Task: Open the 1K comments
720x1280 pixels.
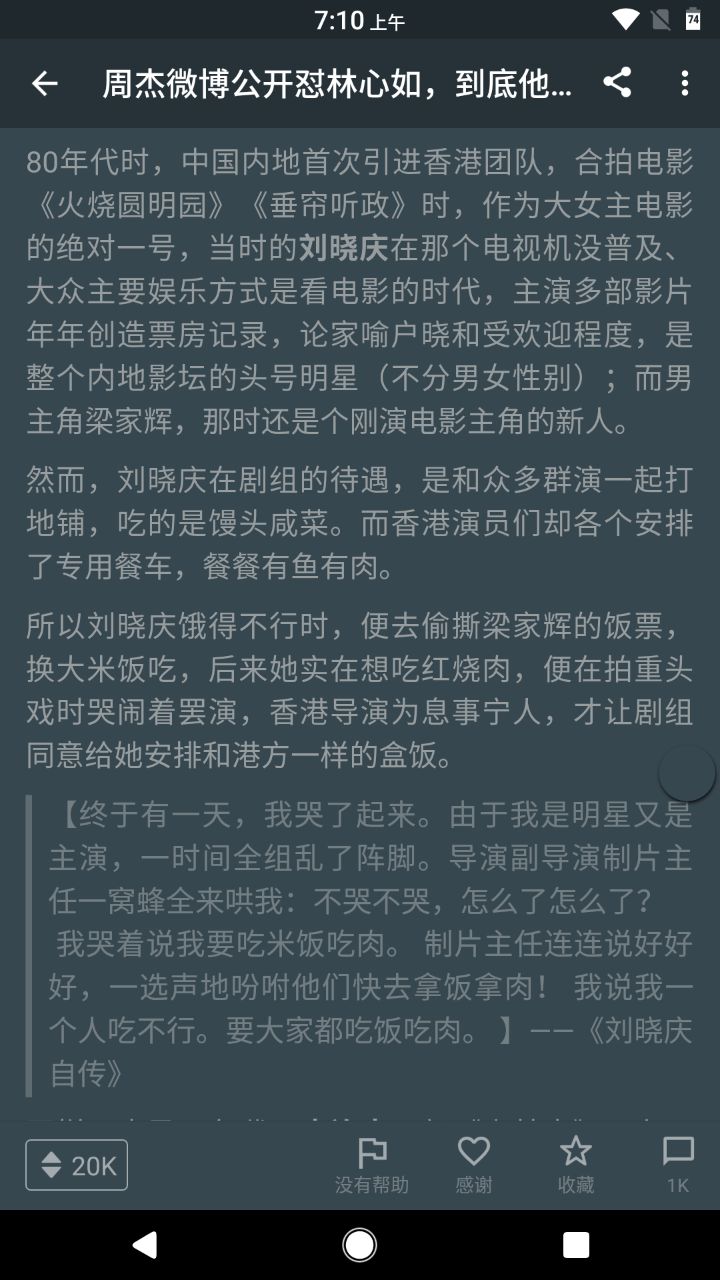Action: [x=678, y=1165]
